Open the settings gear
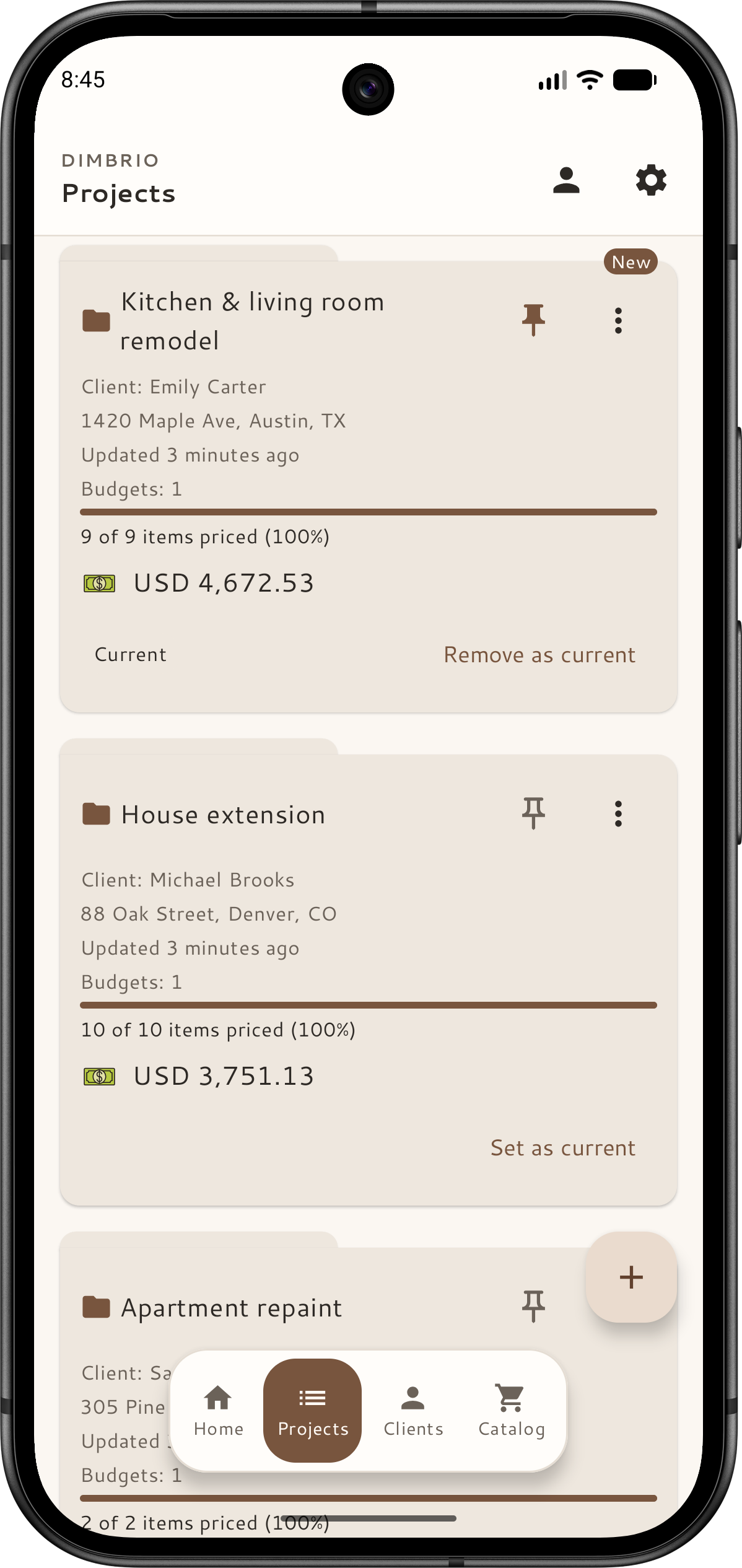The image size is (742, 1568). tap(651, 180)
